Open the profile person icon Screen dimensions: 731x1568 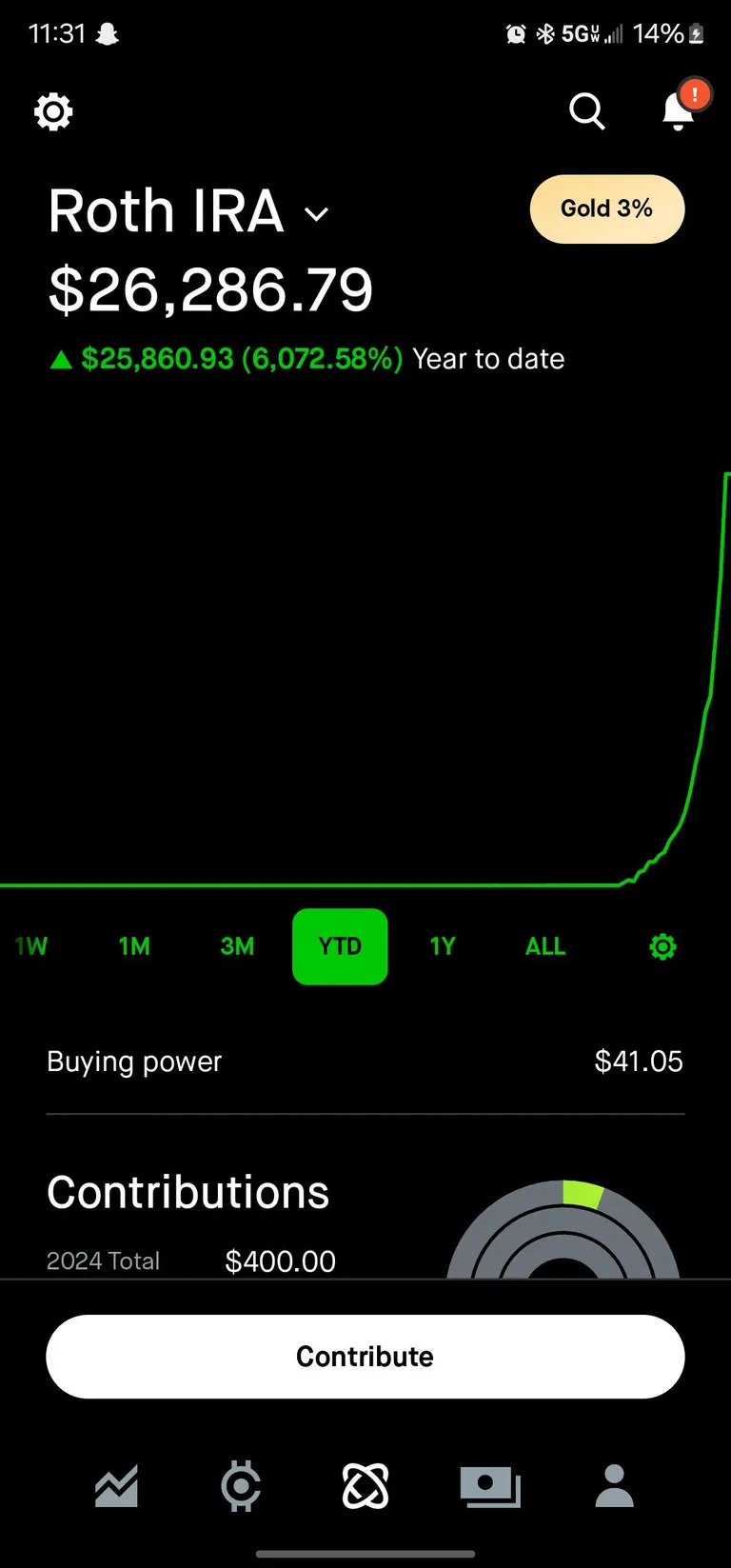(x=614, y=1485)
